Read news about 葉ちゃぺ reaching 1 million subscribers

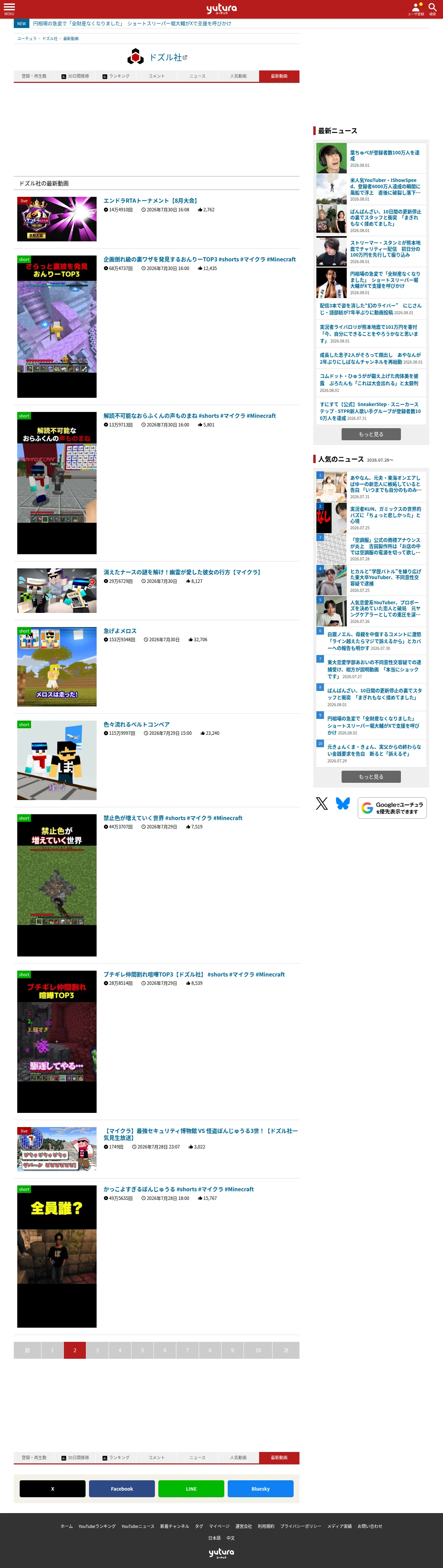coord(385,156)
